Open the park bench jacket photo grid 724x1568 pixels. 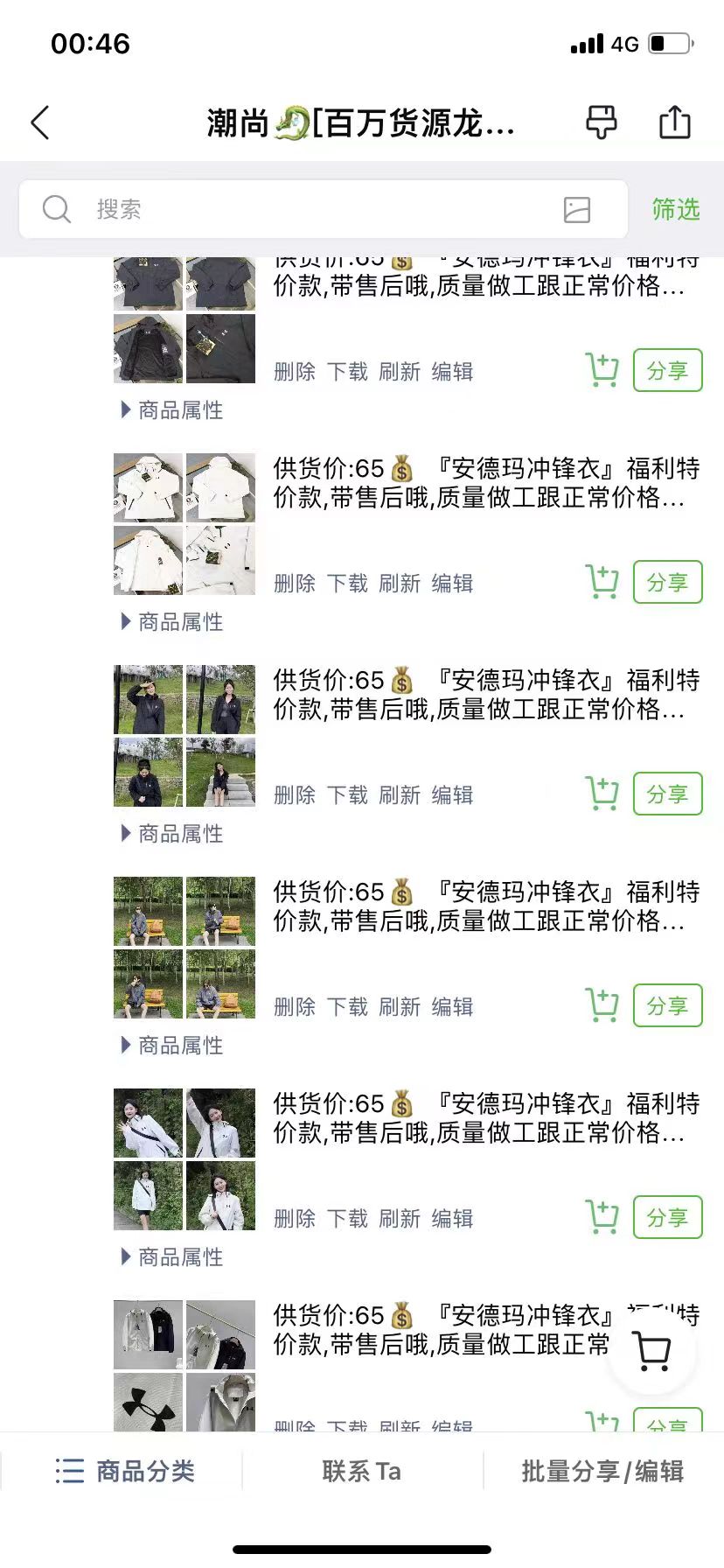tap(184, 948)
